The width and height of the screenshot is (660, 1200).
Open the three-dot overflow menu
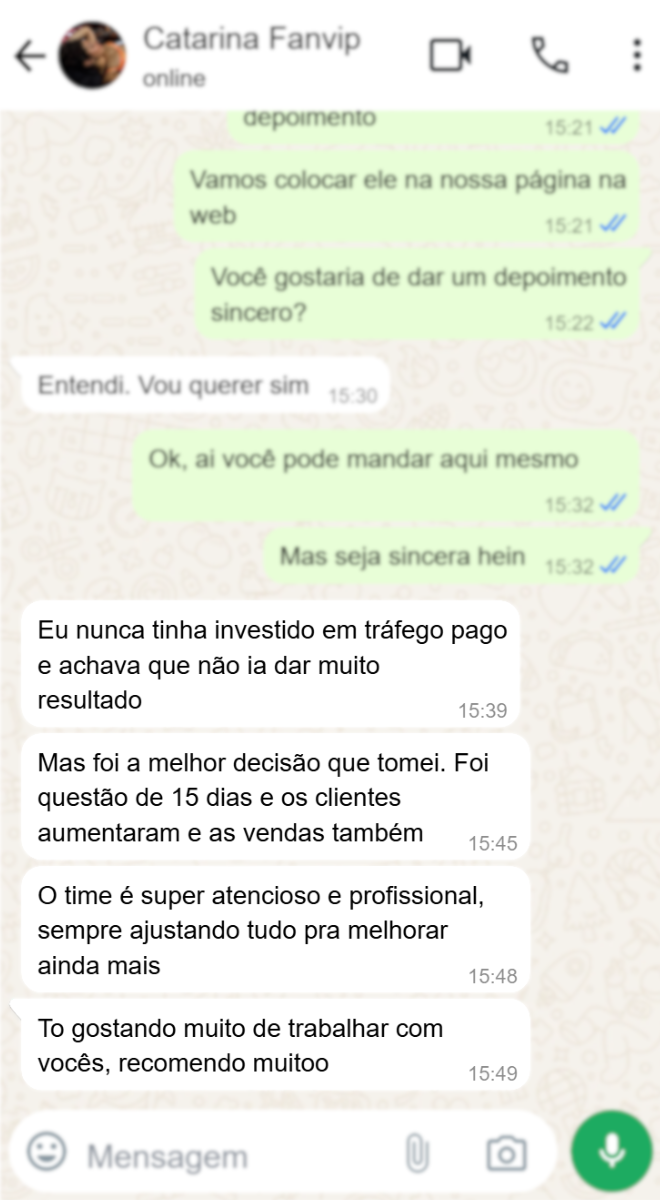click(x=637, y=55)
